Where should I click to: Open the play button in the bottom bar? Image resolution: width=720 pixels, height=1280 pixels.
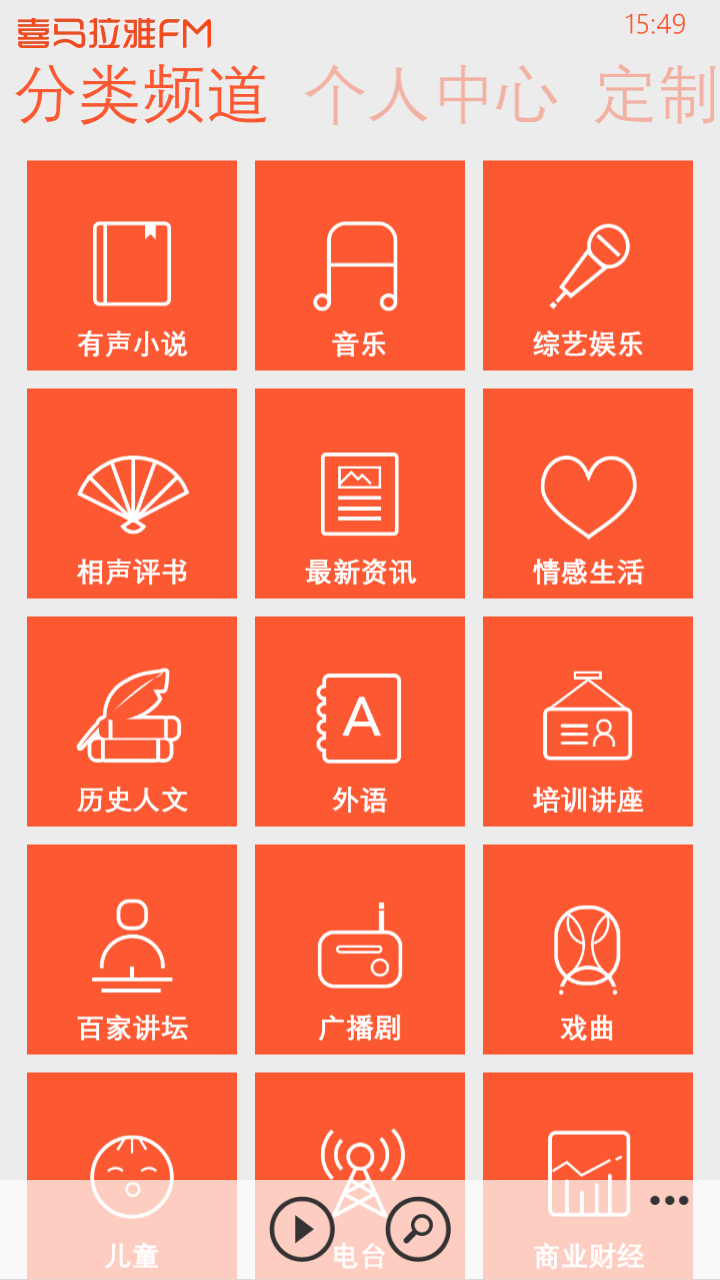tap(302, 1229)
